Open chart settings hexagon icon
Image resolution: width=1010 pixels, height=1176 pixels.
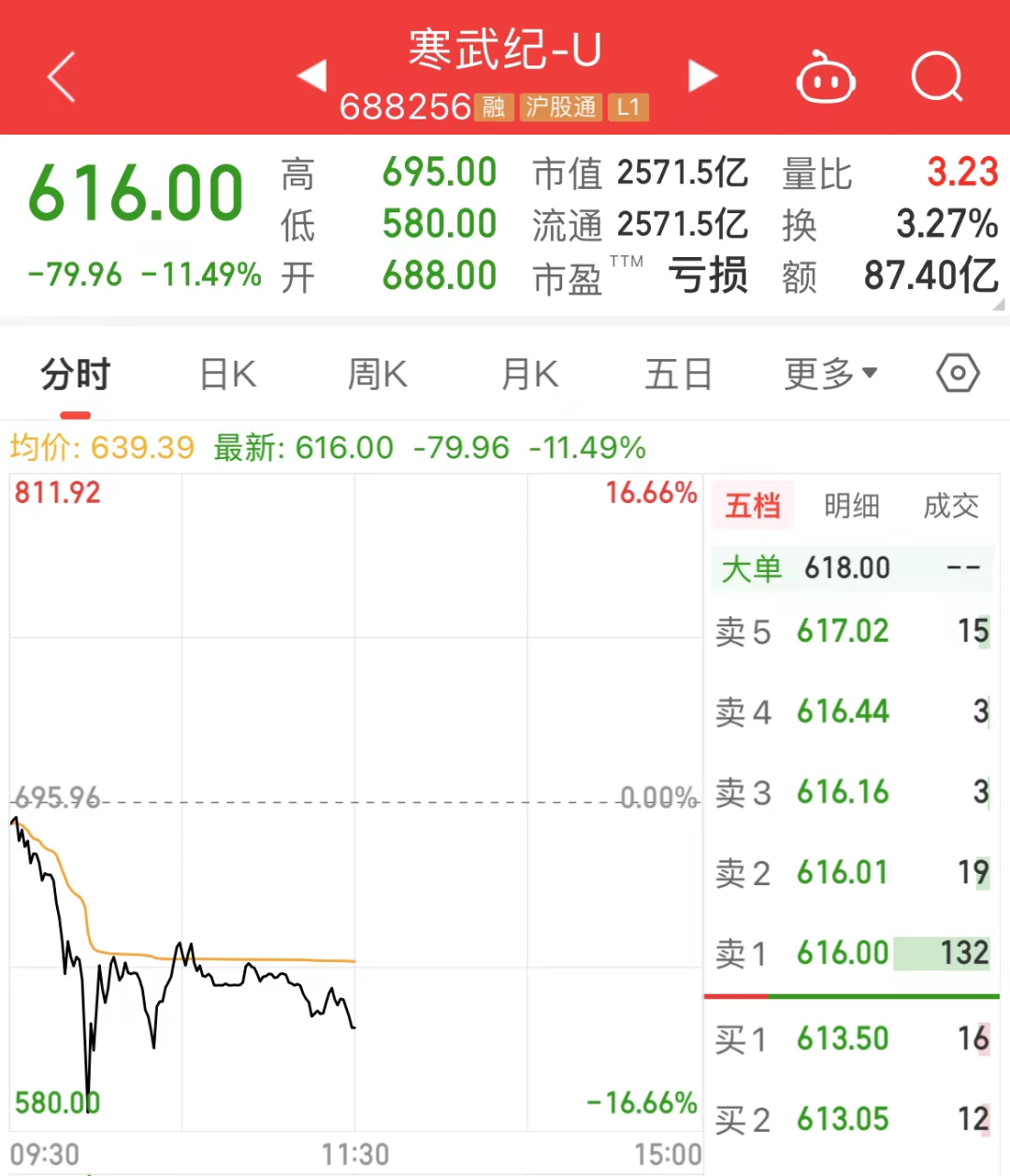958,374
